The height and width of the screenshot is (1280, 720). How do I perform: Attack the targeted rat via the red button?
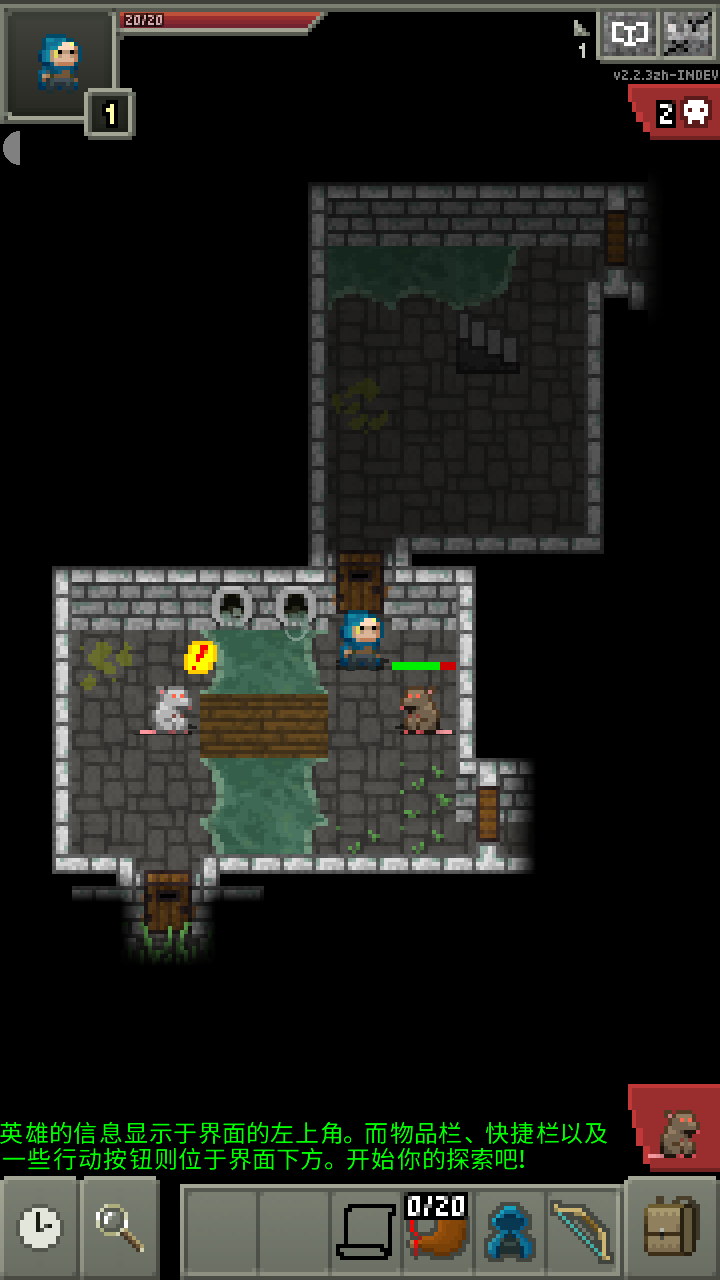tap(677, 1130)
